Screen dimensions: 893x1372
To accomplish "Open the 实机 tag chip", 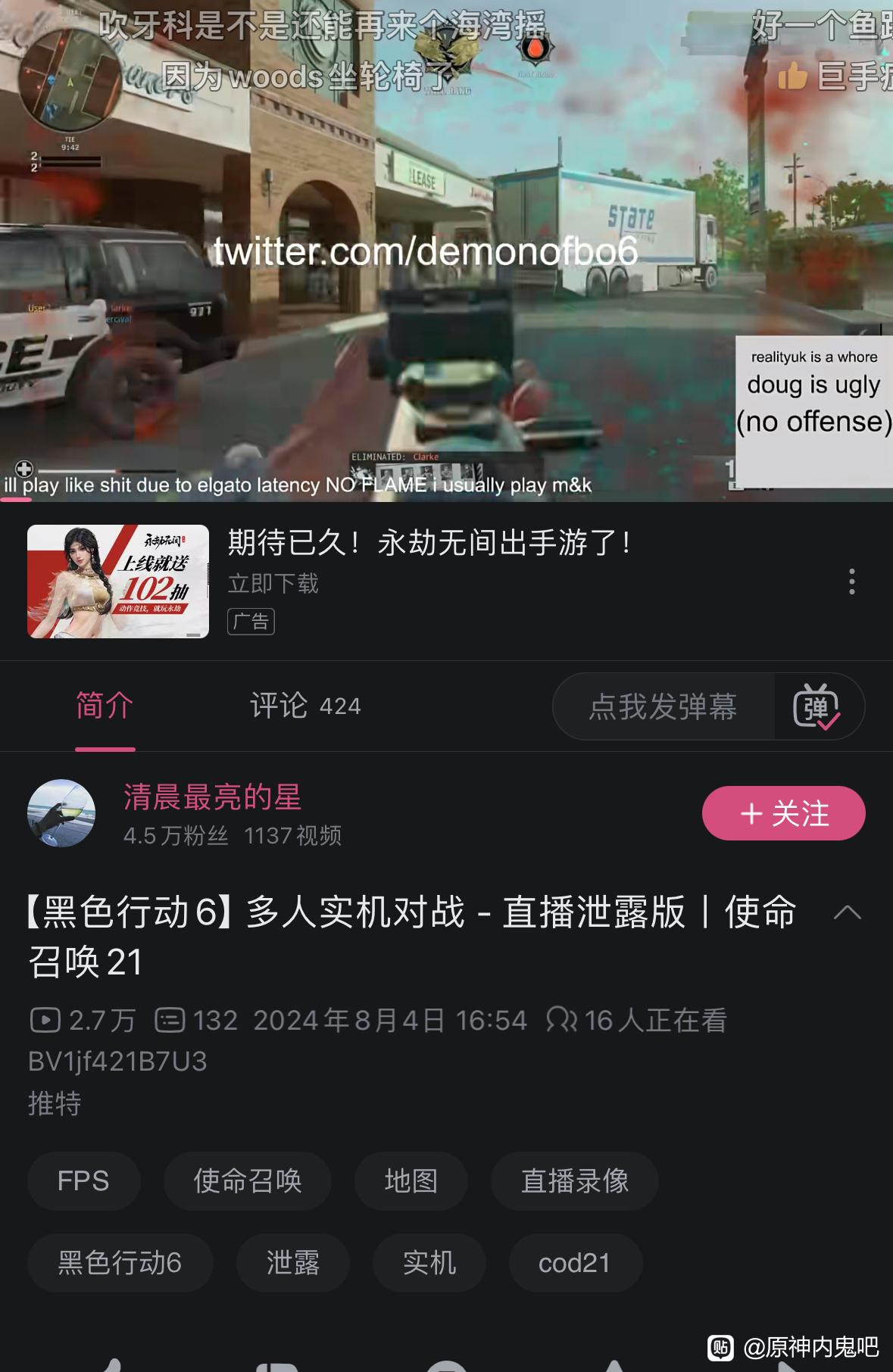I will point(429,1263).
